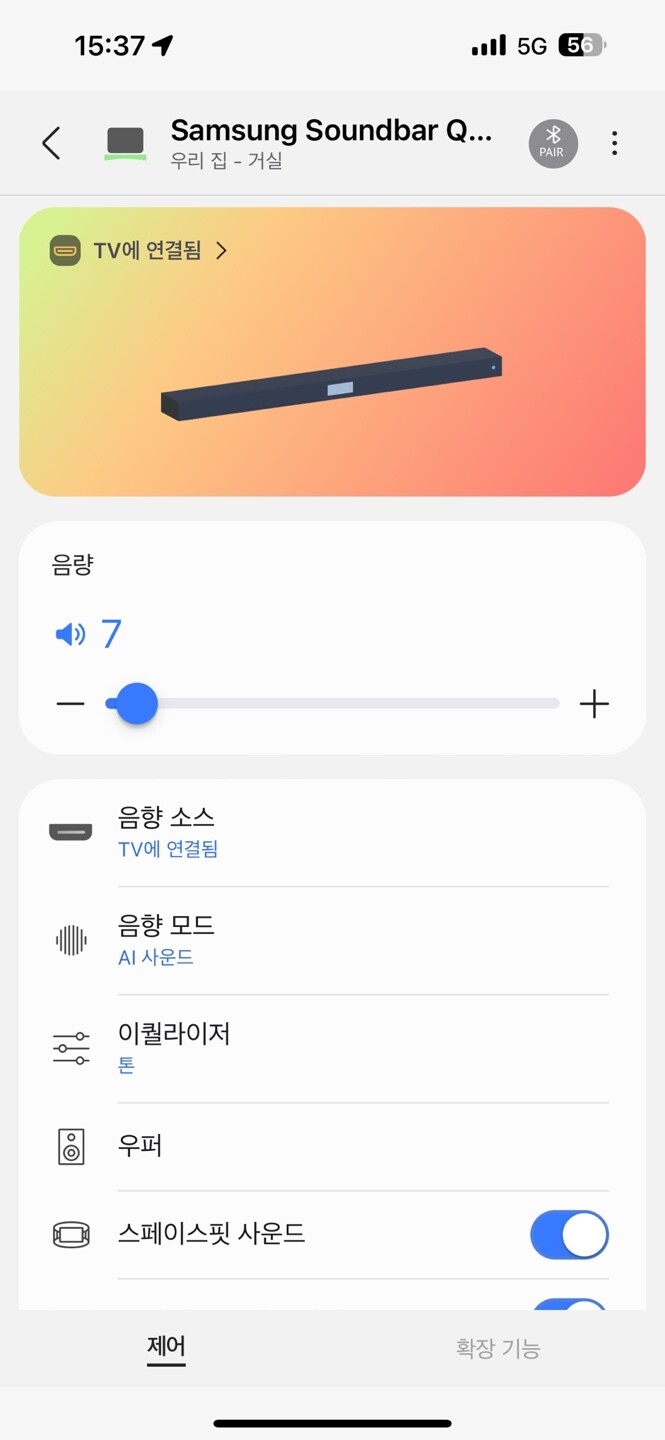This screenshot has height=1440, width=665.
Task: Tap the Bluetooth PAIR button
Action: (x=553, y=144)
